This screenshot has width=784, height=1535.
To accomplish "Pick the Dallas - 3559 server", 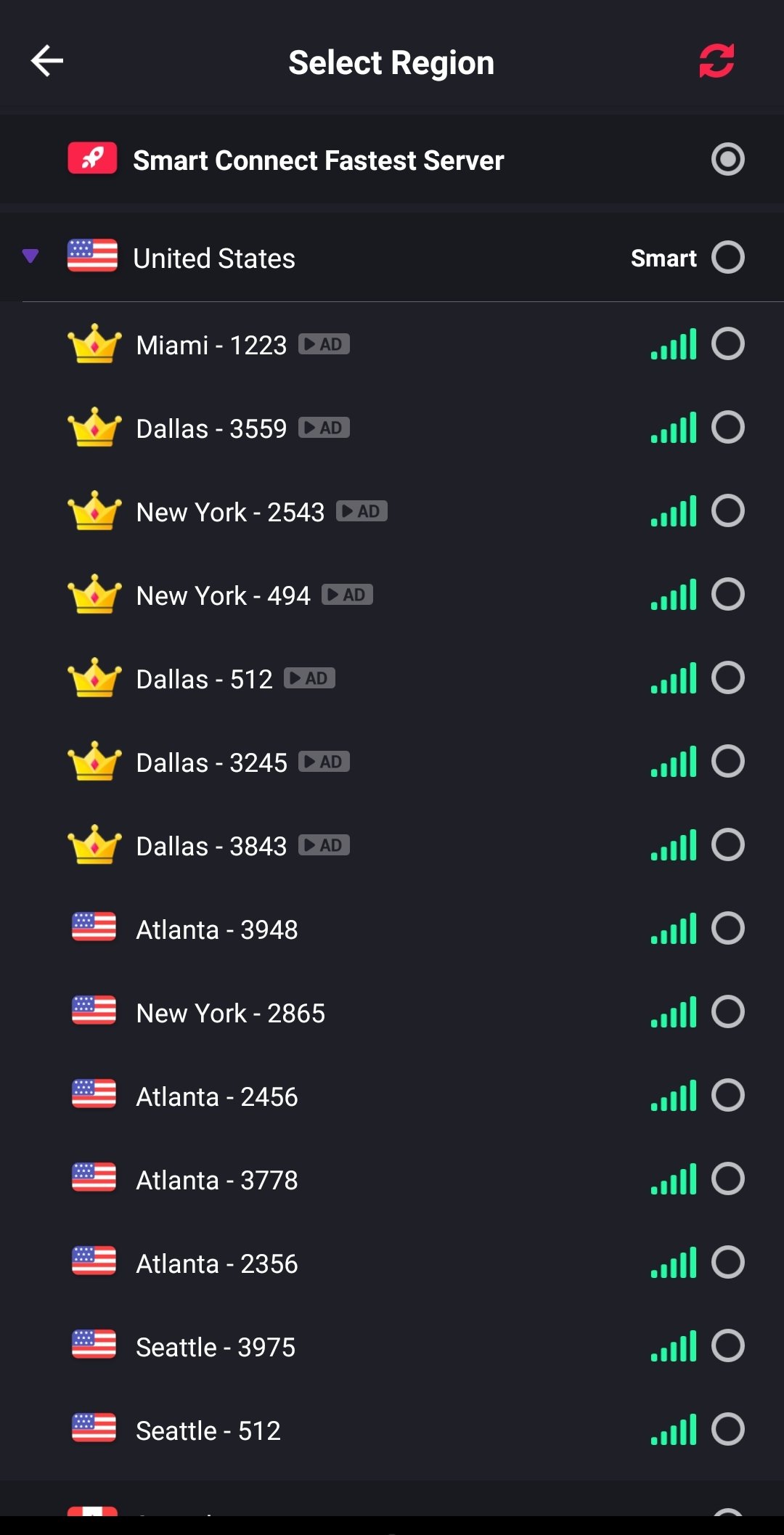I will point(727,428).
